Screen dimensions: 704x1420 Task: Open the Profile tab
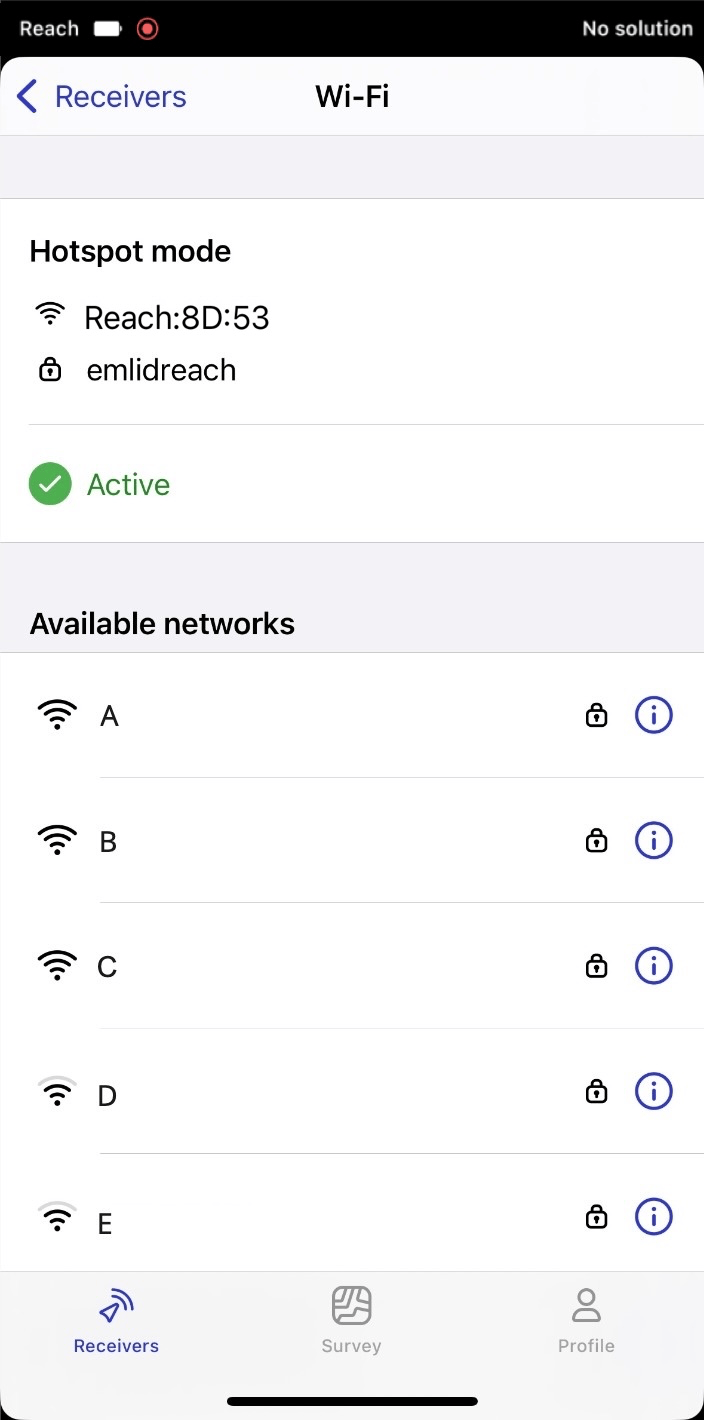586,1320
